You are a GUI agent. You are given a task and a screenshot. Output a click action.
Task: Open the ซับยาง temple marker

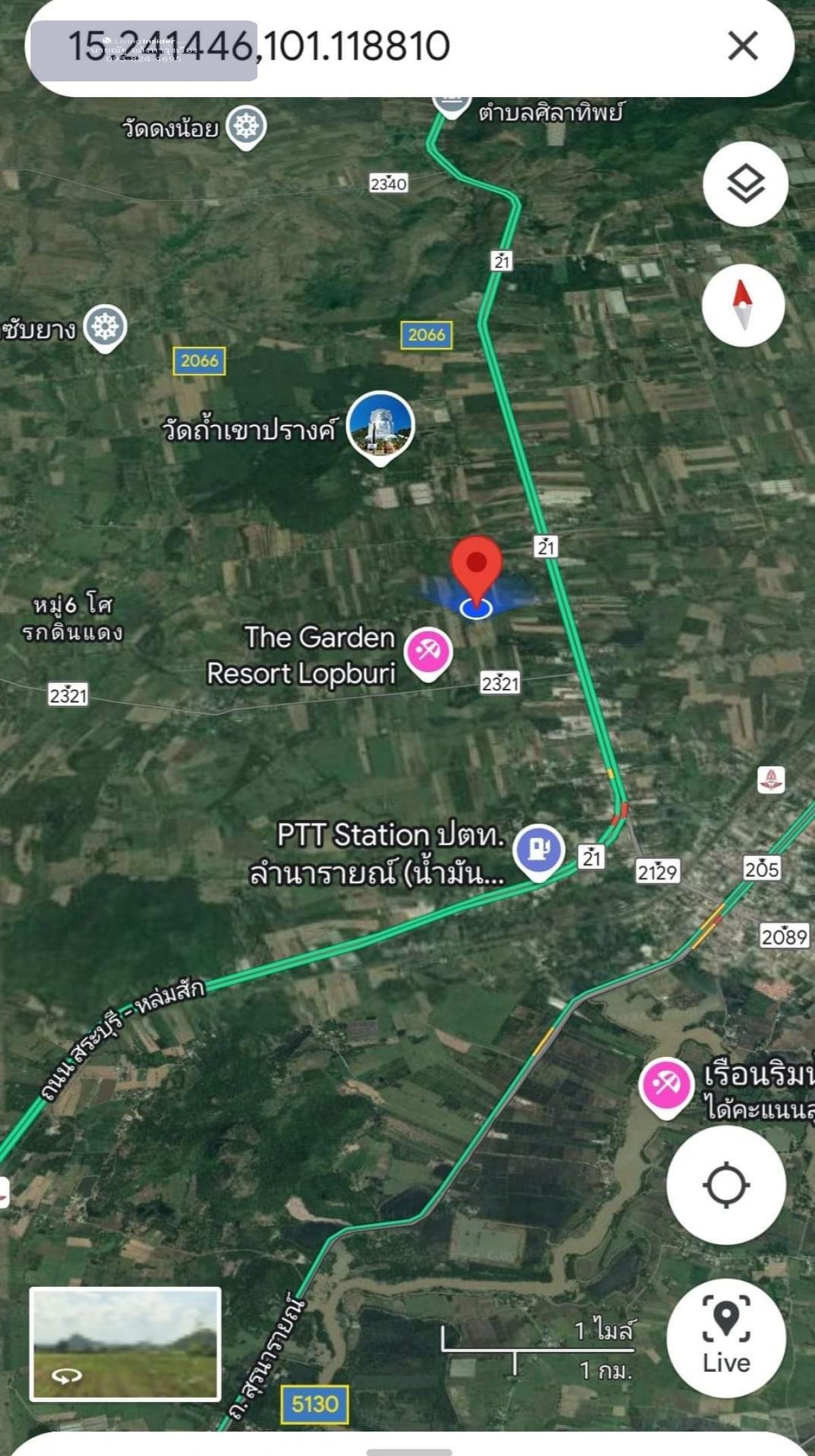(105, 327)
